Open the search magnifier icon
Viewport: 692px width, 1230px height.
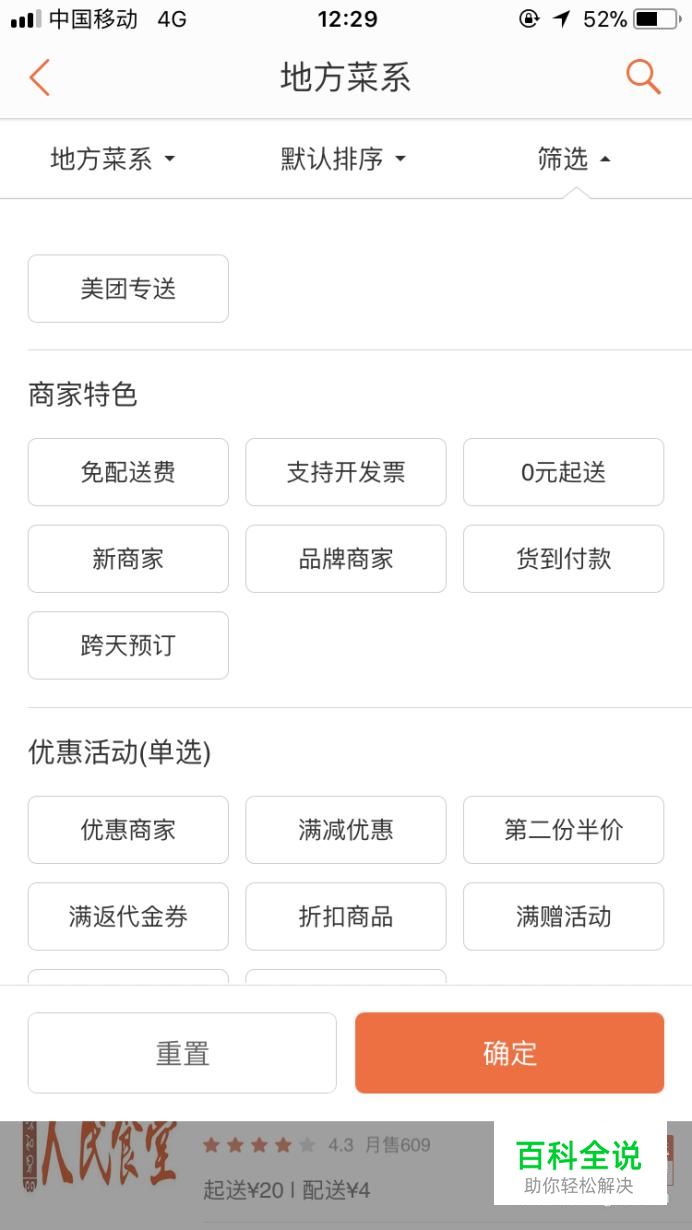click(x=643, y=76)
